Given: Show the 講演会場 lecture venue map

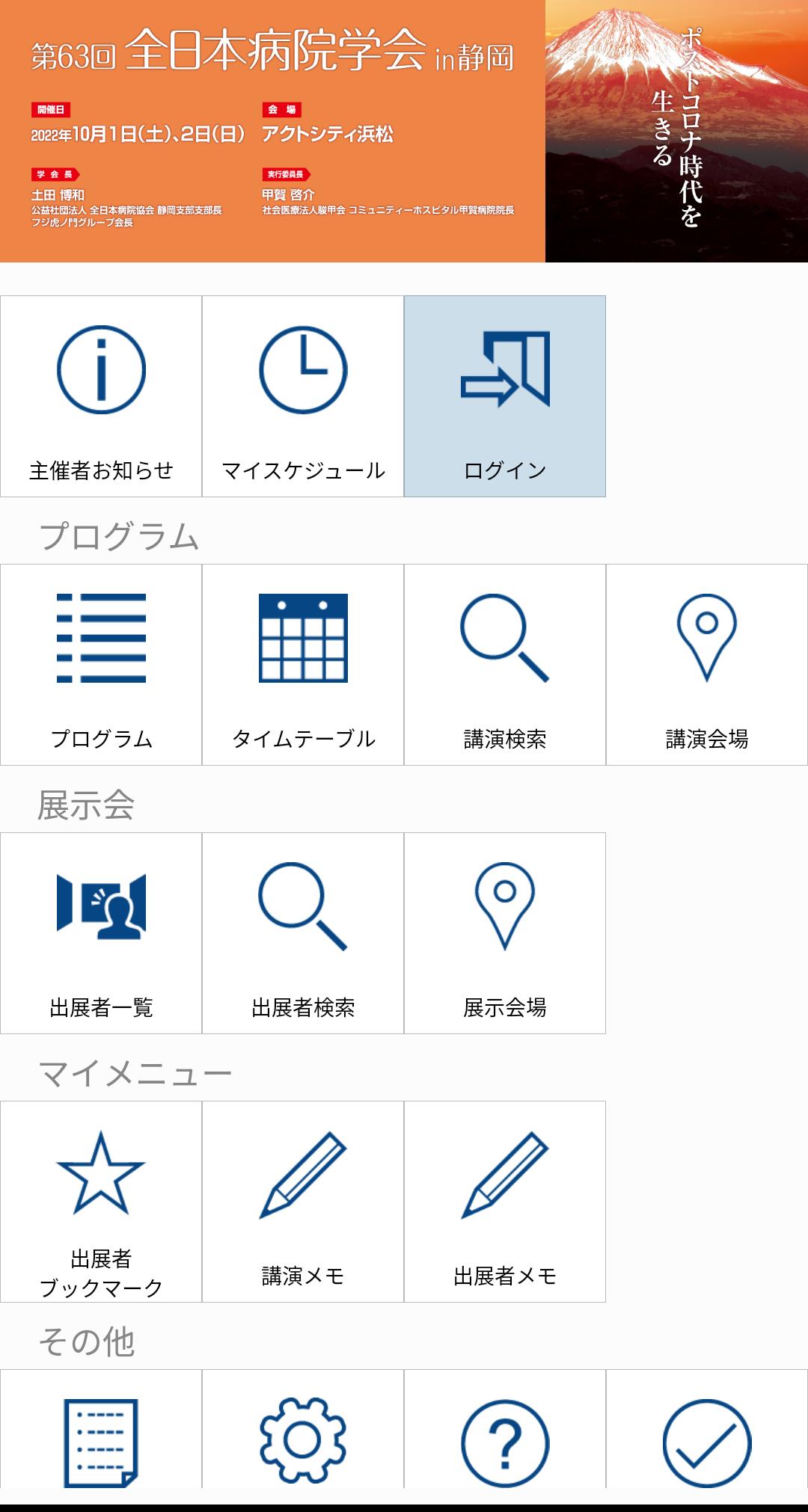Looking at the screenshot, I should pyautogui.click(x=707, y=665).
